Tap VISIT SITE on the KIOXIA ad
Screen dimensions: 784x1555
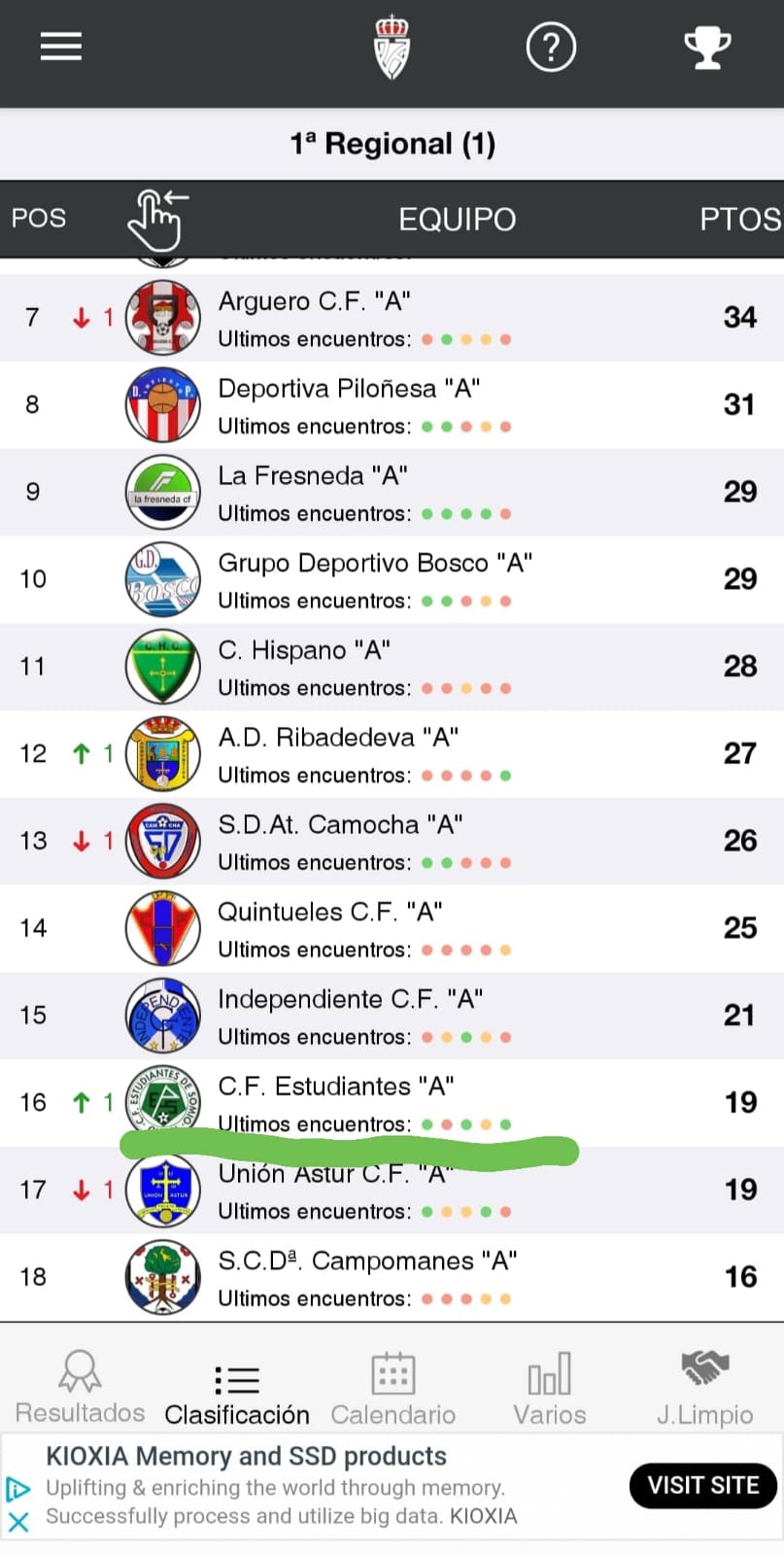tap(703, 1485)
